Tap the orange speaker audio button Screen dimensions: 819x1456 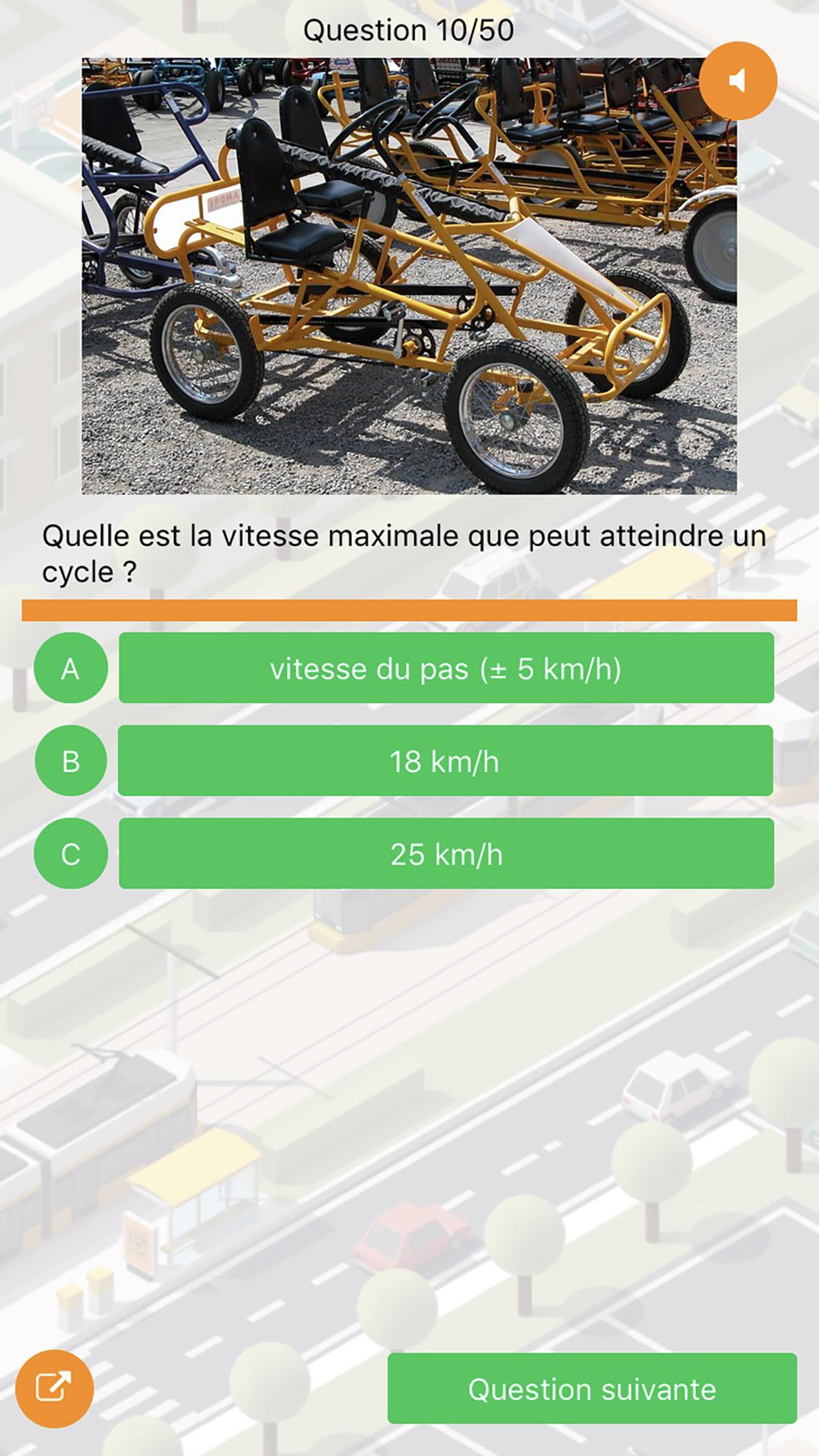(x=738, y=80)
